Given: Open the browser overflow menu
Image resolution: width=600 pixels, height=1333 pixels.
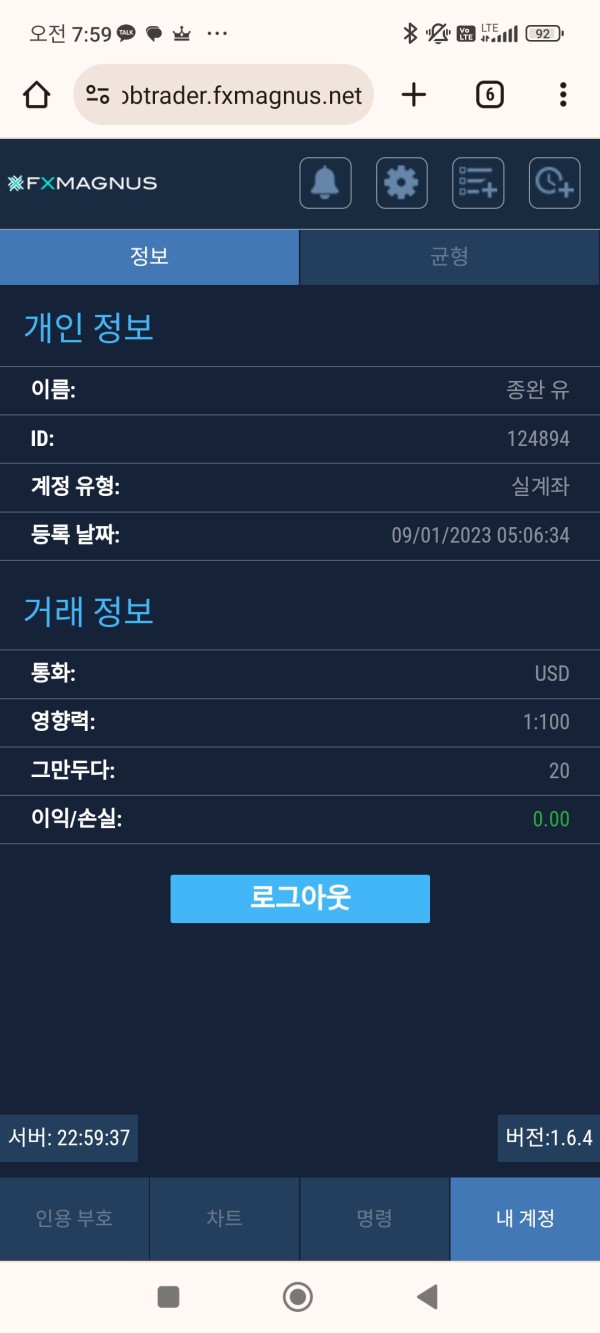Looking at the screenshot, I should (563, 95).
